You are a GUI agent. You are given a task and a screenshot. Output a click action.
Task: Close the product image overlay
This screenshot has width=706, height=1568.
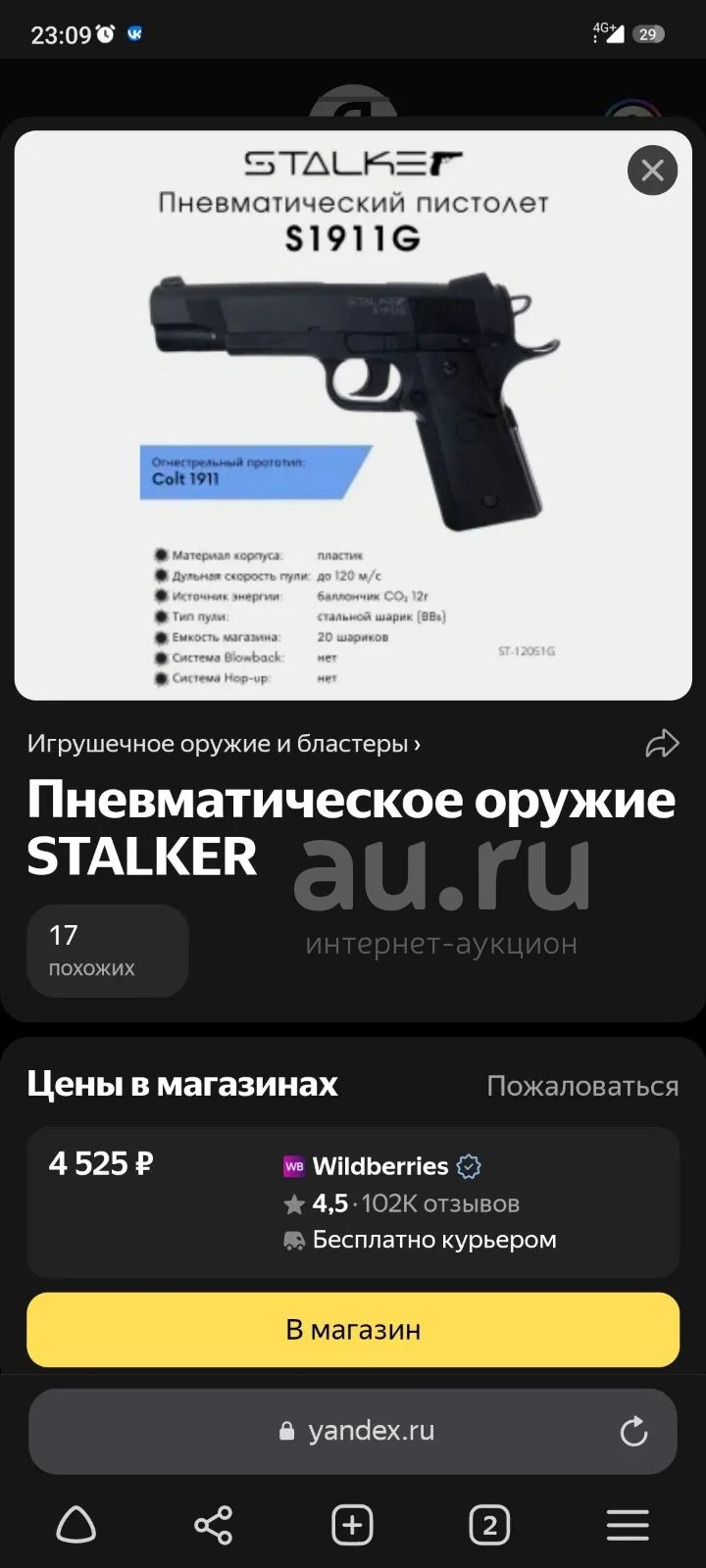652,171
